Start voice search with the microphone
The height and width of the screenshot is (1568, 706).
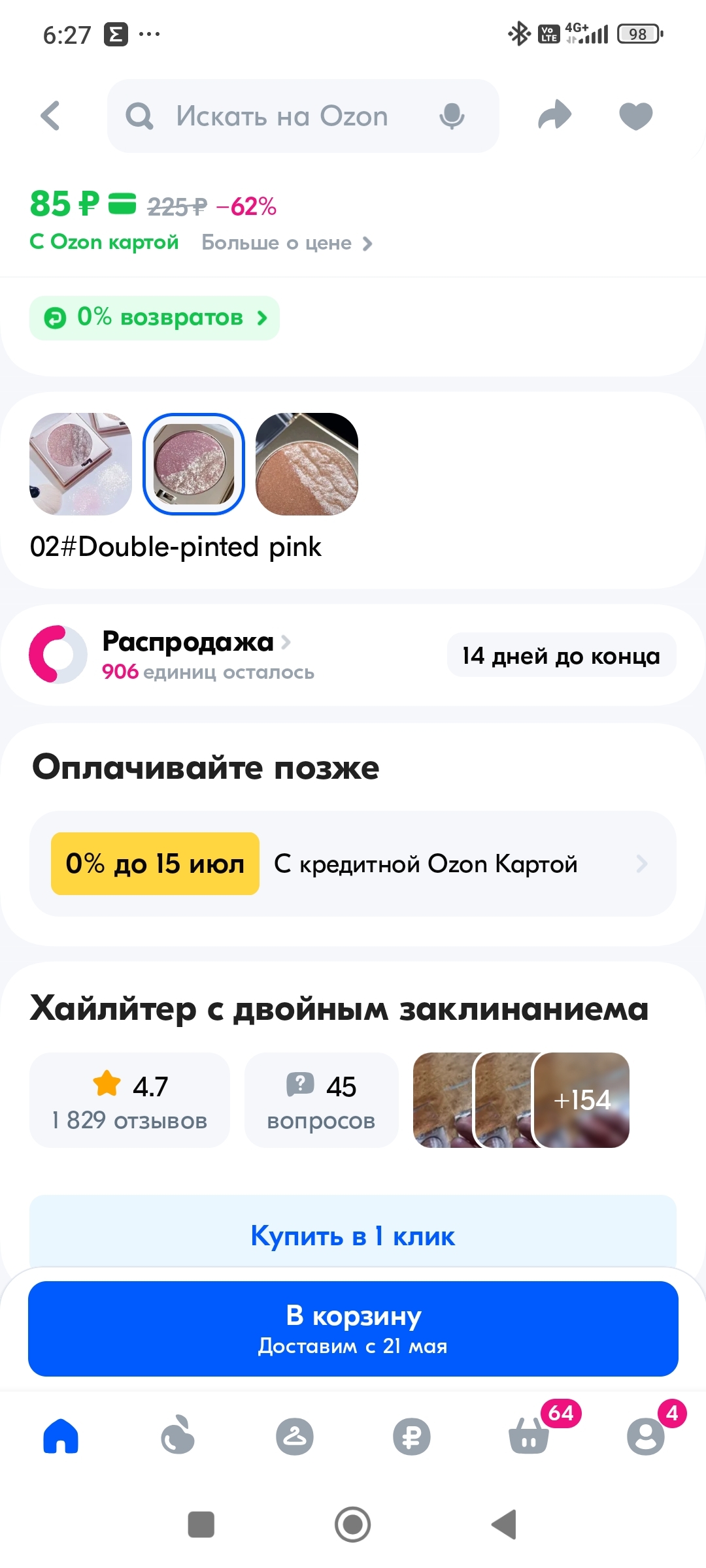click(452, 116)
